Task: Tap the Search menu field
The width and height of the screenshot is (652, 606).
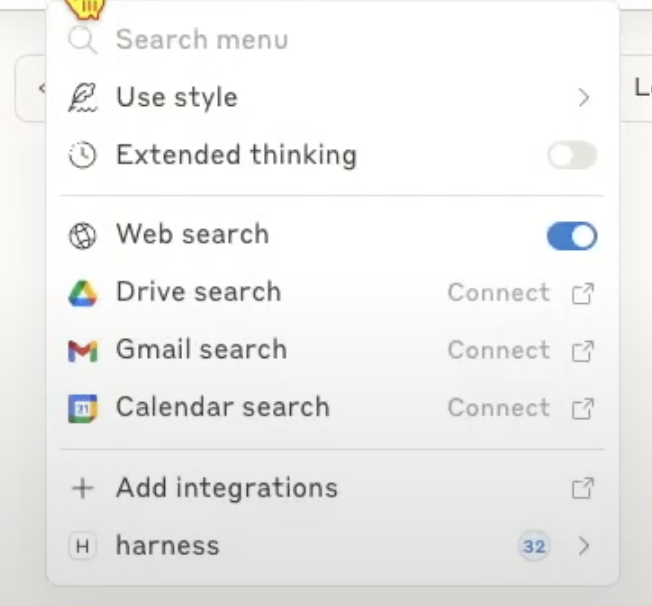Action: pyautogui.click(x=300, y=40)
